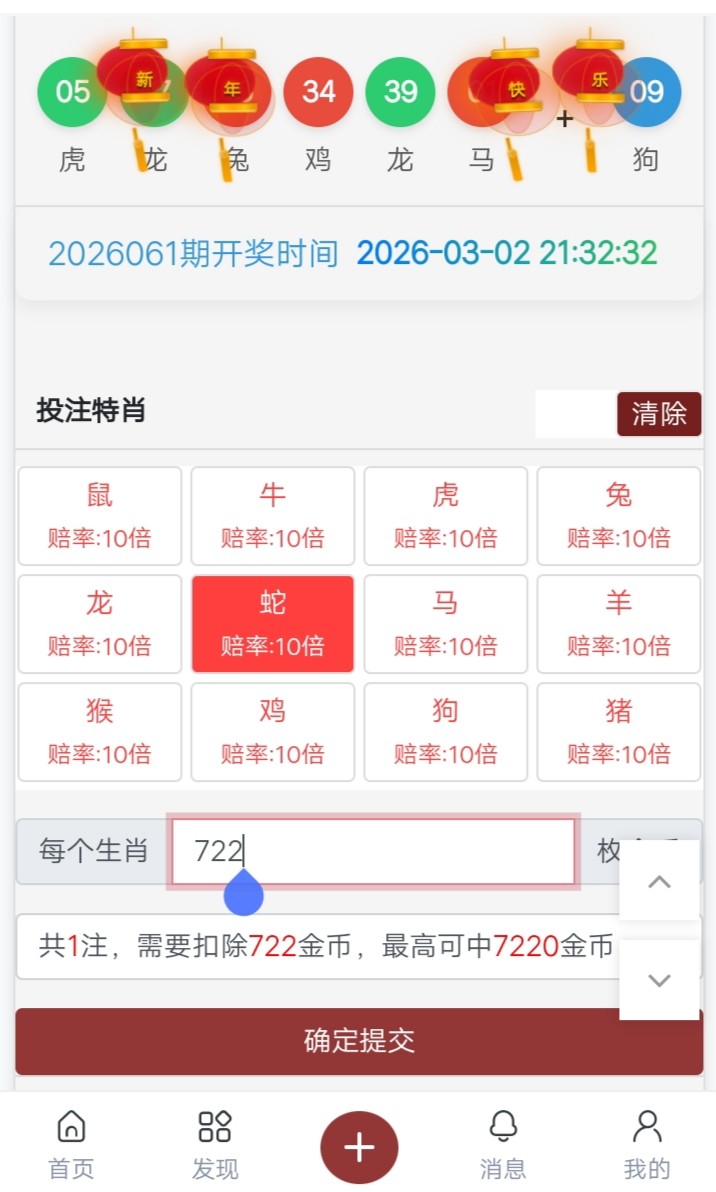Switch to the 发现 tab
The width and height of the screenshot is (716, 1192).
point(215,1143)
